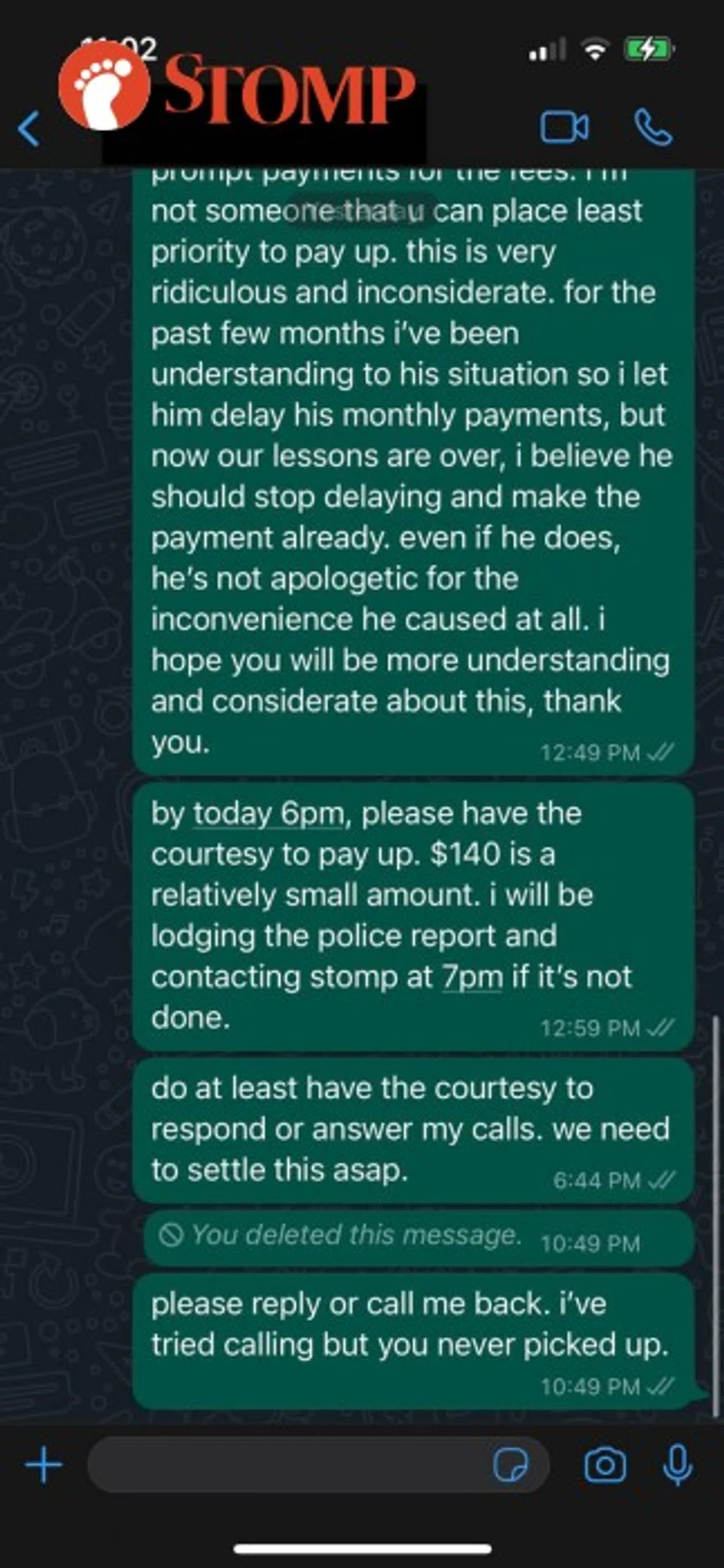Open the attachment plus menu

44,1465
